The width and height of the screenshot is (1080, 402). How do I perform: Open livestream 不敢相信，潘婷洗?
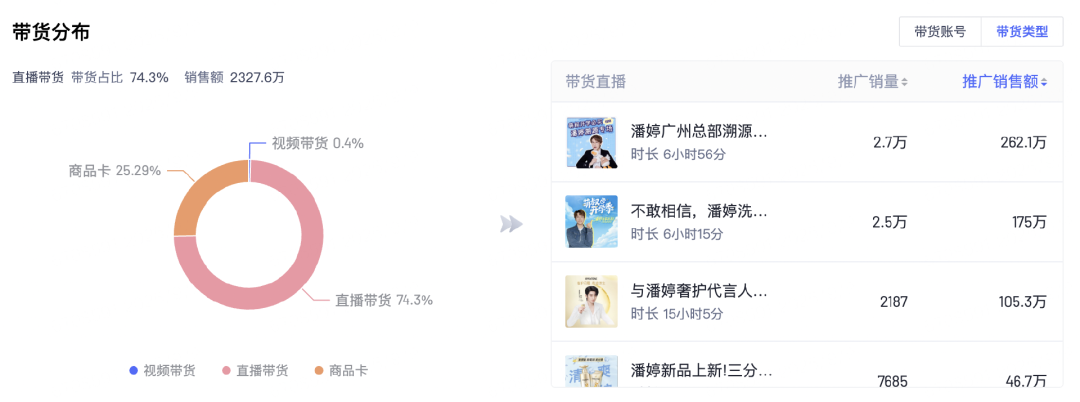699,211
